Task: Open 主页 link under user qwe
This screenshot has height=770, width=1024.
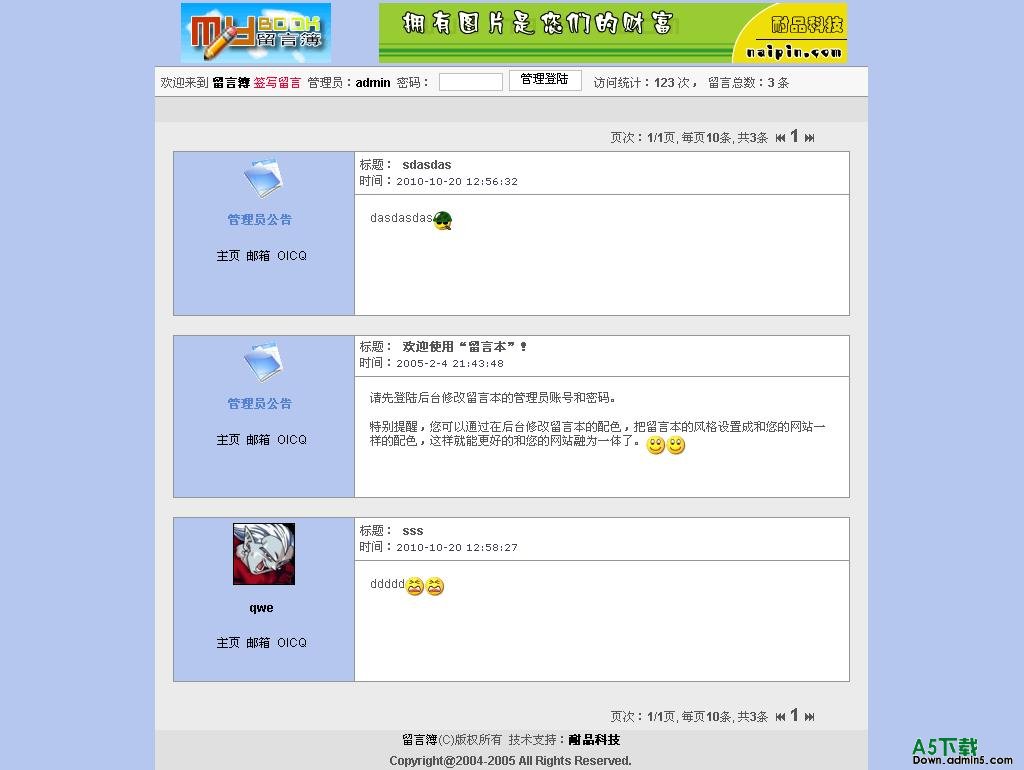Action: [x=228, y=643]
